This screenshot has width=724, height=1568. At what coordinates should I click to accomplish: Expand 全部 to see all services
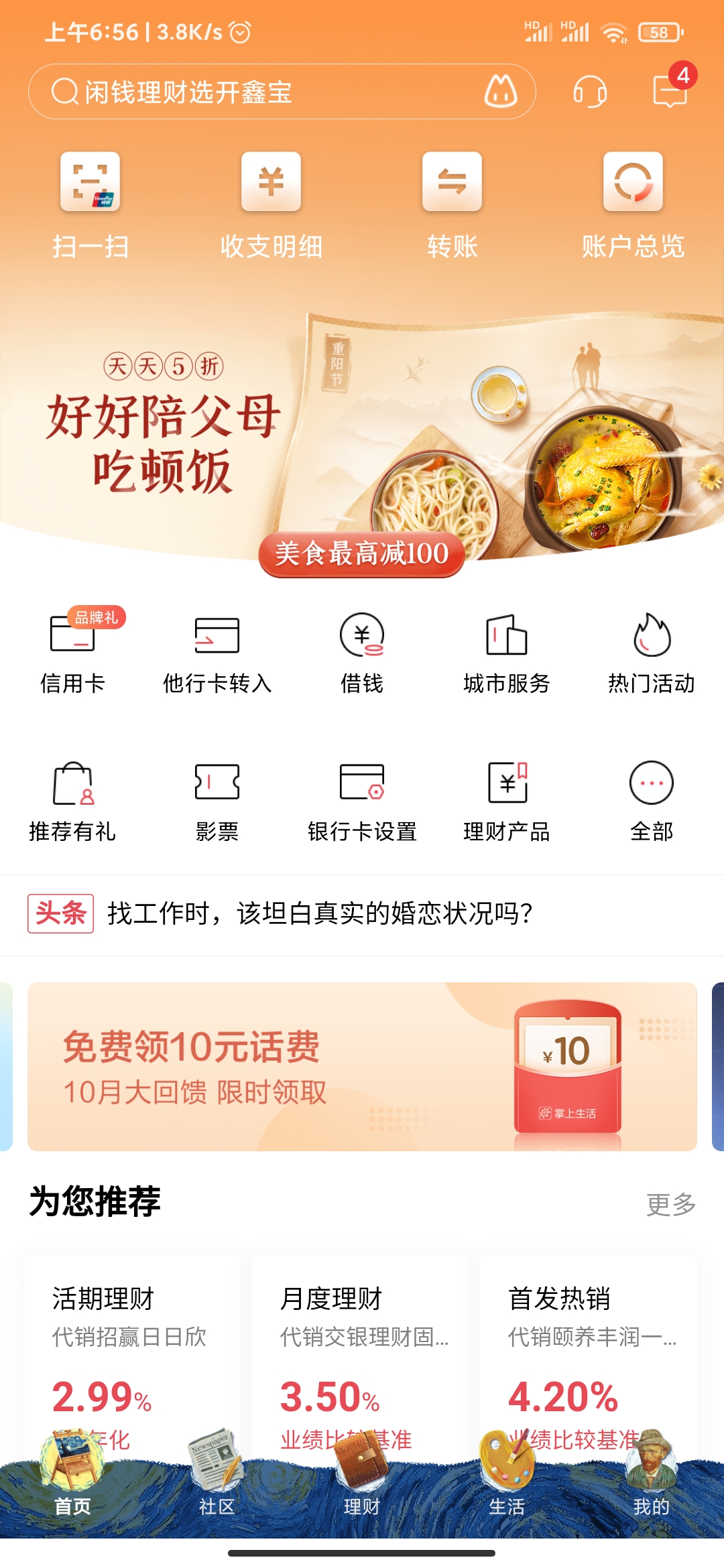pyautogui.click(x=650, y=801)
